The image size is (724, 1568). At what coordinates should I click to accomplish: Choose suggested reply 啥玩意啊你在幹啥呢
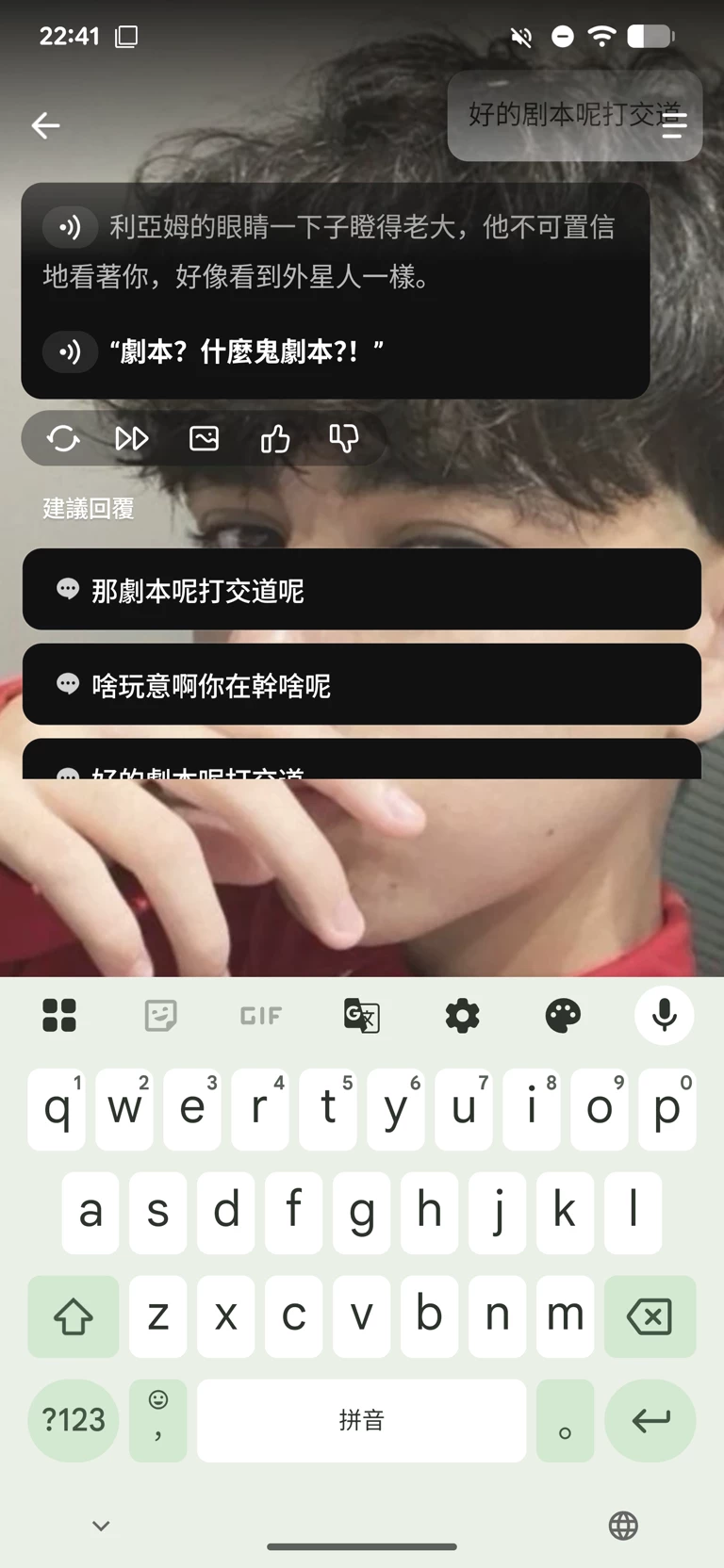361,685
